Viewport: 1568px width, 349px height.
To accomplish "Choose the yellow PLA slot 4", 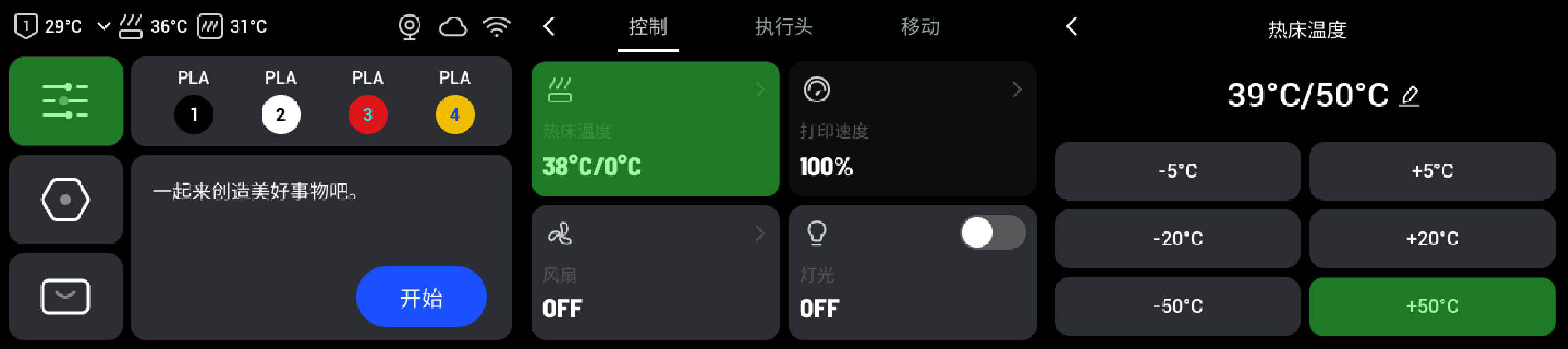I will [455, 114].
